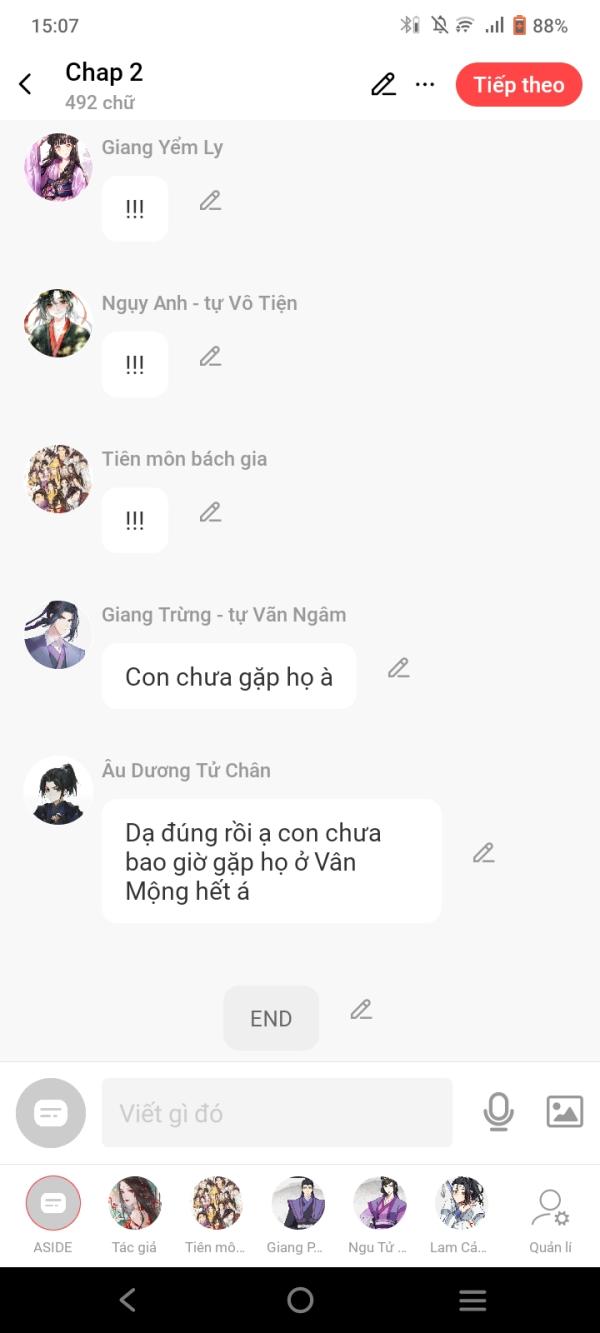This screenshot has height=1333, width=600.
Task: Edit Ngụy Anh's "!!!" message
Action: pos(210,356)
